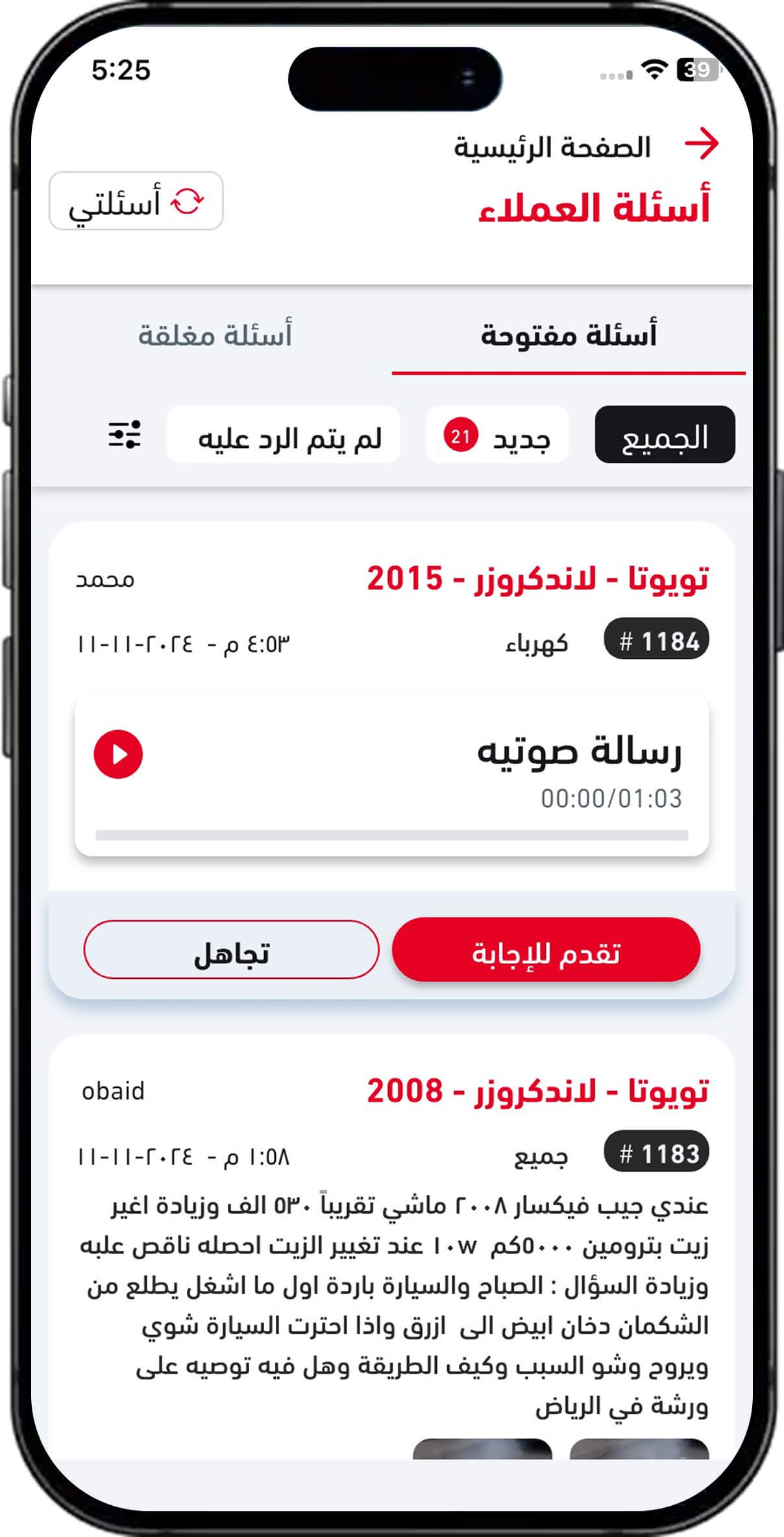The image size is (784, 1537).
Task: Select the الجميع filter chip
Action: pyautogui.click(x=665, y=435)
